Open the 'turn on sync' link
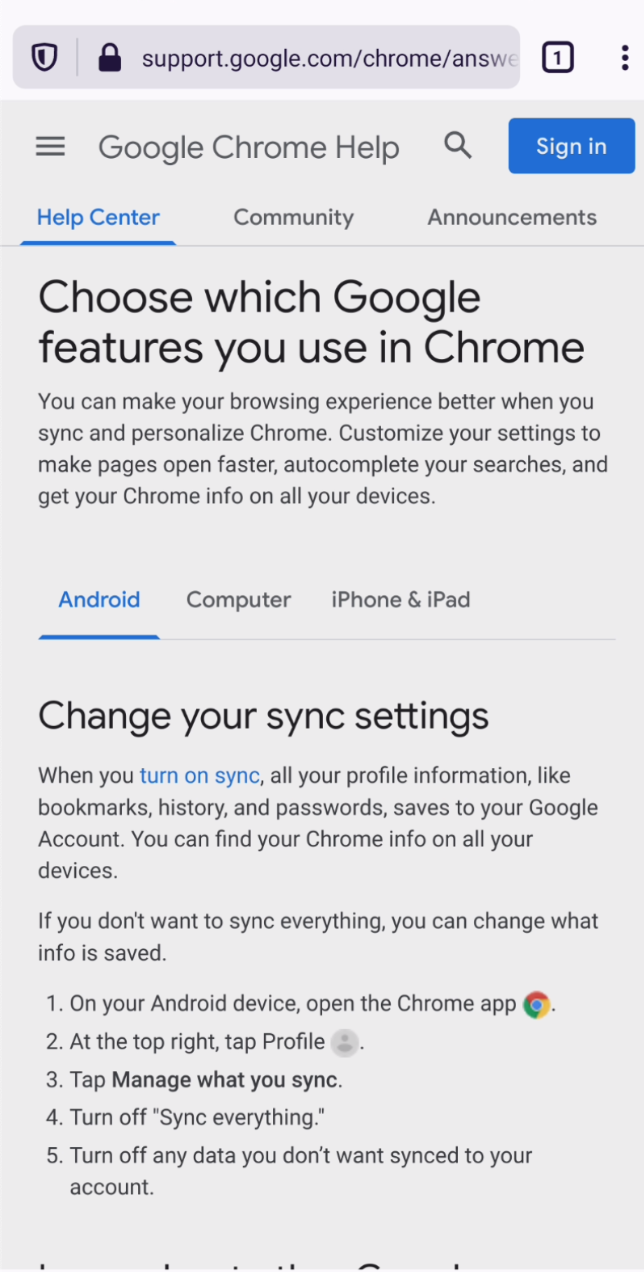This screenshot has width=644, height=1272. (x=199, y=776)
